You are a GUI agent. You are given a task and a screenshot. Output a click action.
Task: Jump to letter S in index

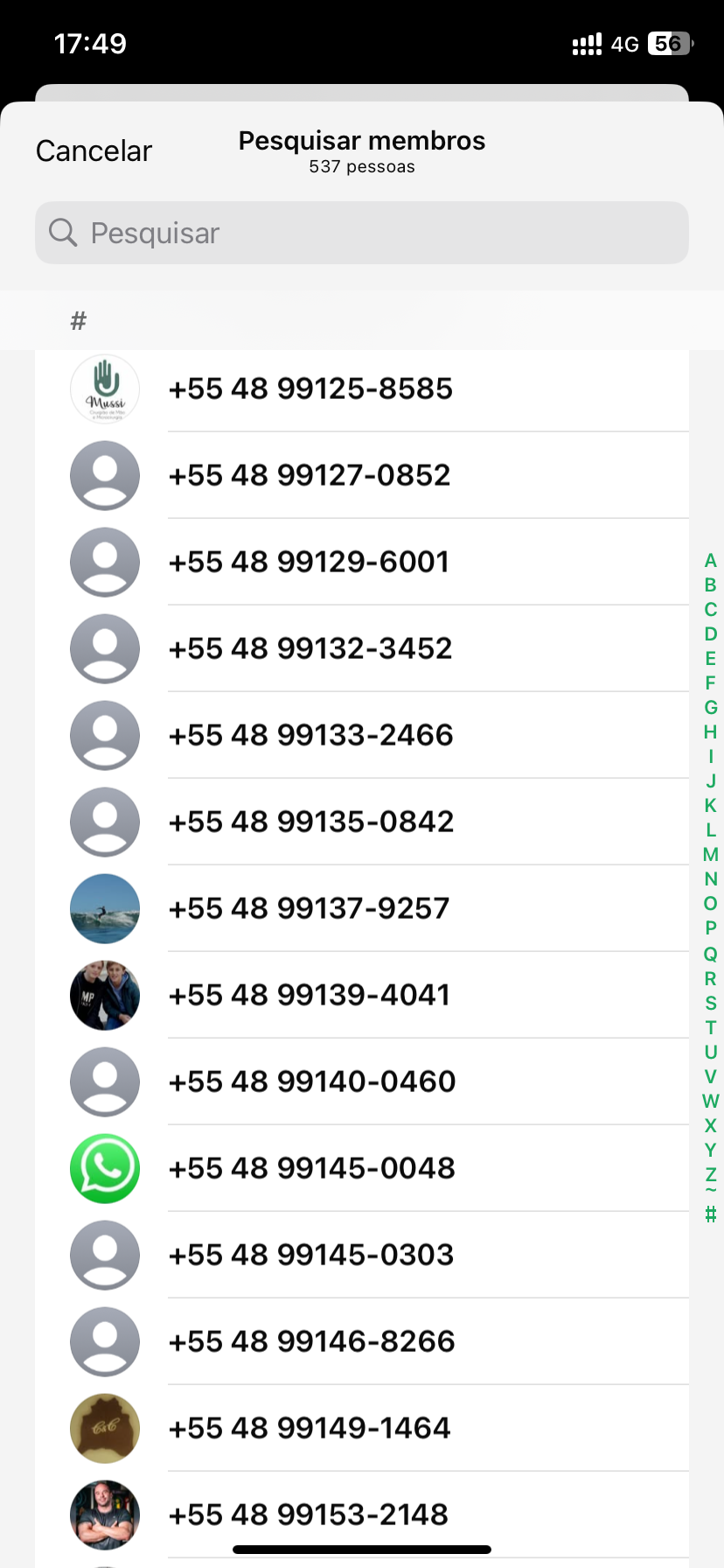click(710, 1004)
